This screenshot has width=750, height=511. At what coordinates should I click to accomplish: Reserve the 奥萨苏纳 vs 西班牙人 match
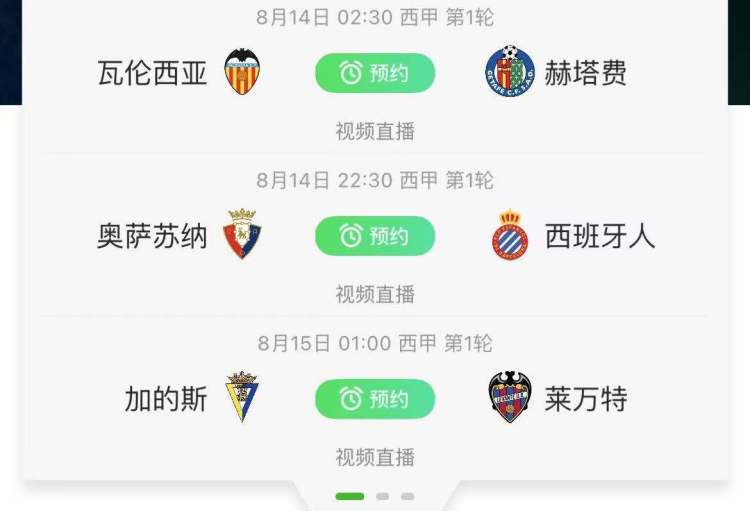(375, 236)
